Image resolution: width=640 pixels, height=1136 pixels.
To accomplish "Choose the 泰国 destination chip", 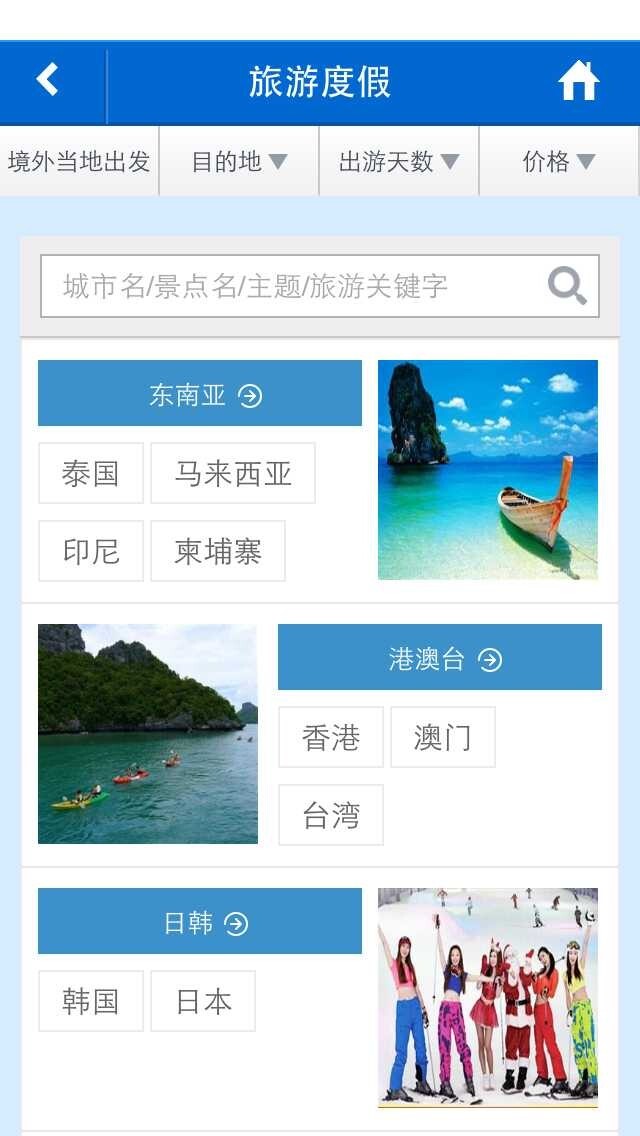I will click(91, 473).
